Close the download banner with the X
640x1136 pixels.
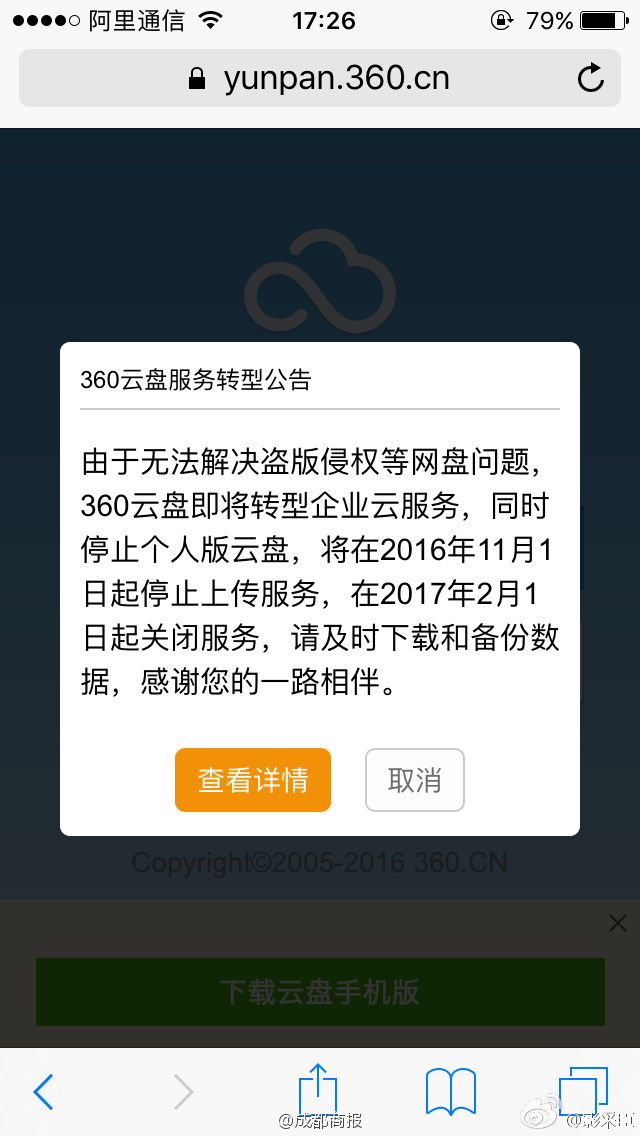coord(618,923)
